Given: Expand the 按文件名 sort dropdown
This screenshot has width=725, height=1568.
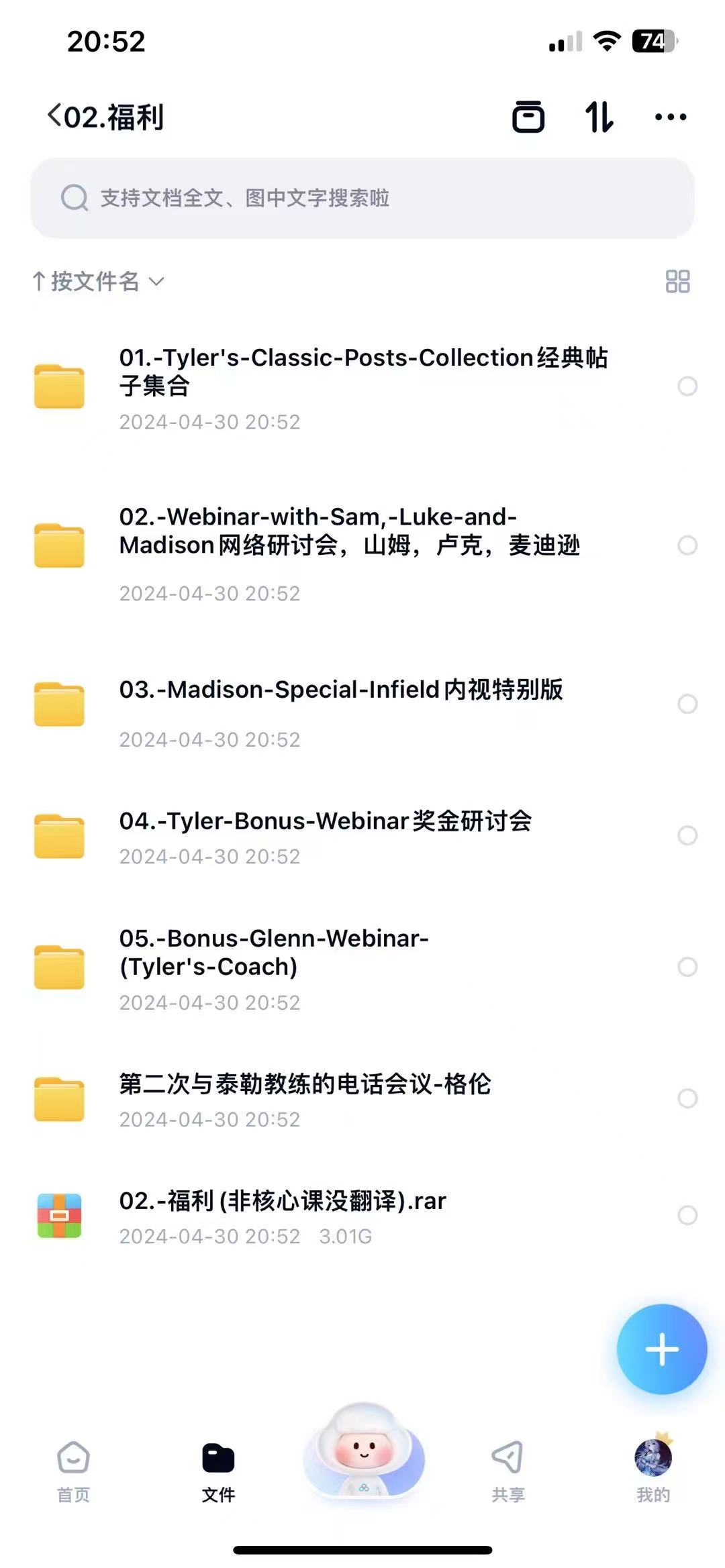Looking at the screenshot, I should 98,281.
